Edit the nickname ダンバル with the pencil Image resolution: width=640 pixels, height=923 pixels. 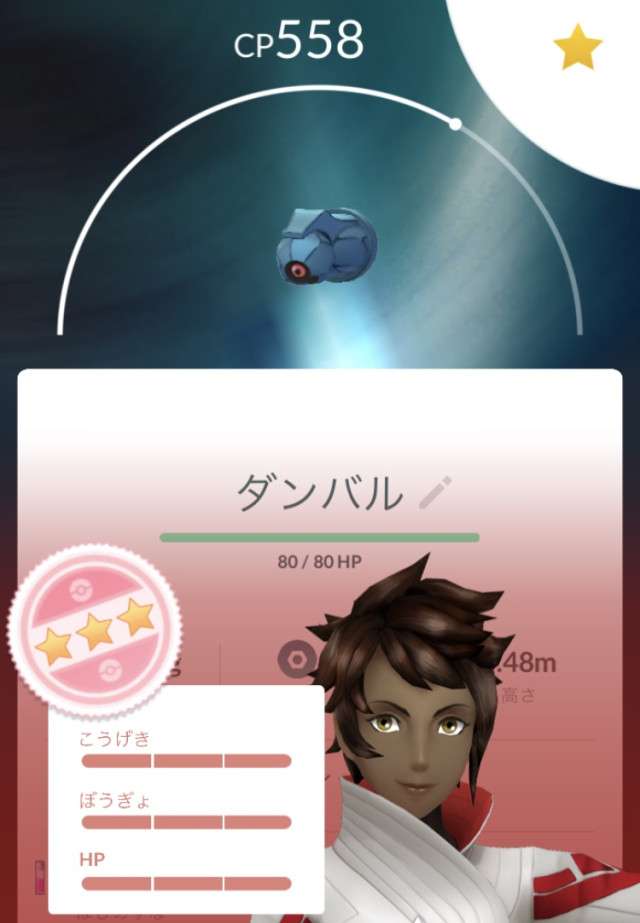click(x=435, y=492)
